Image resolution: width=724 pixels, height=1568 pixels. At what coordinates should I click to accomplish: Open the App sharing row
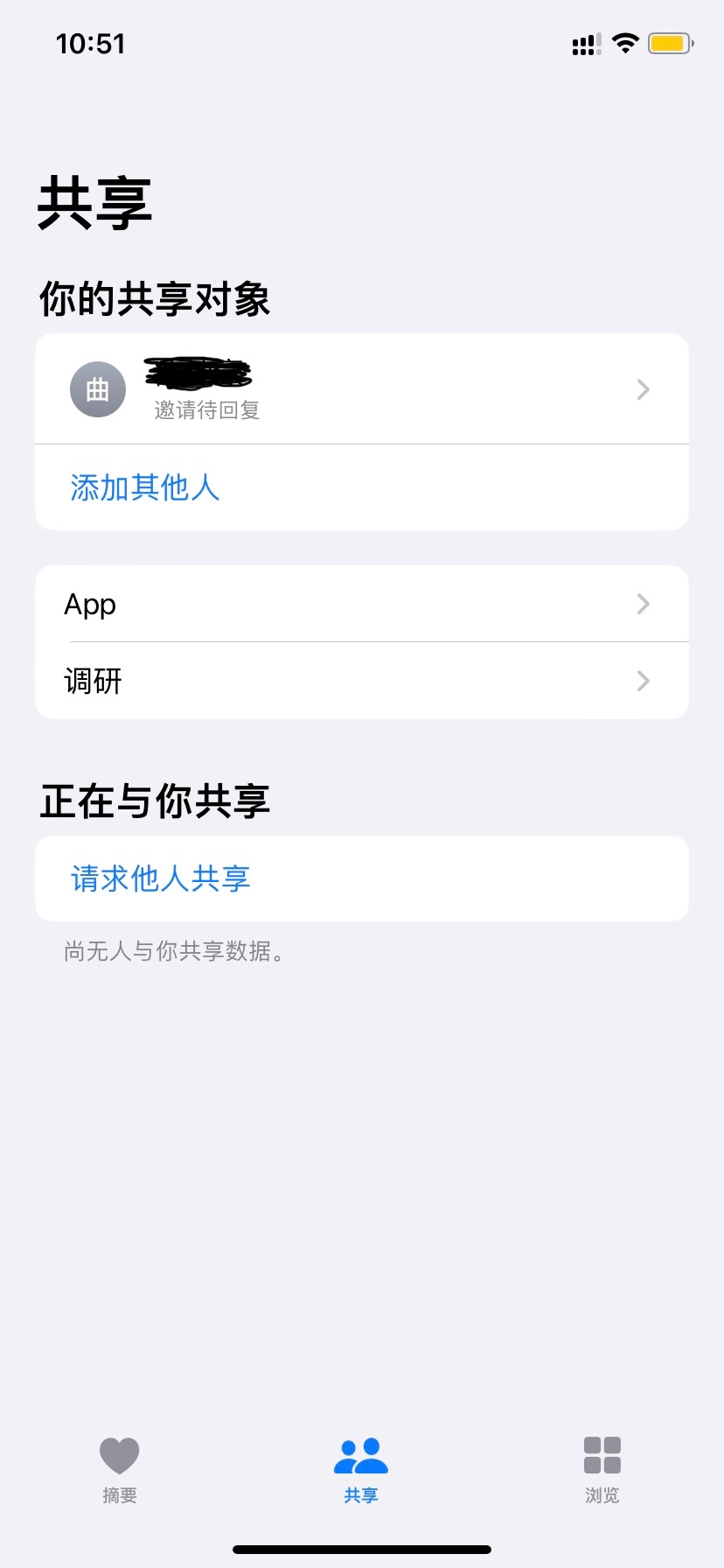point(361,605)
